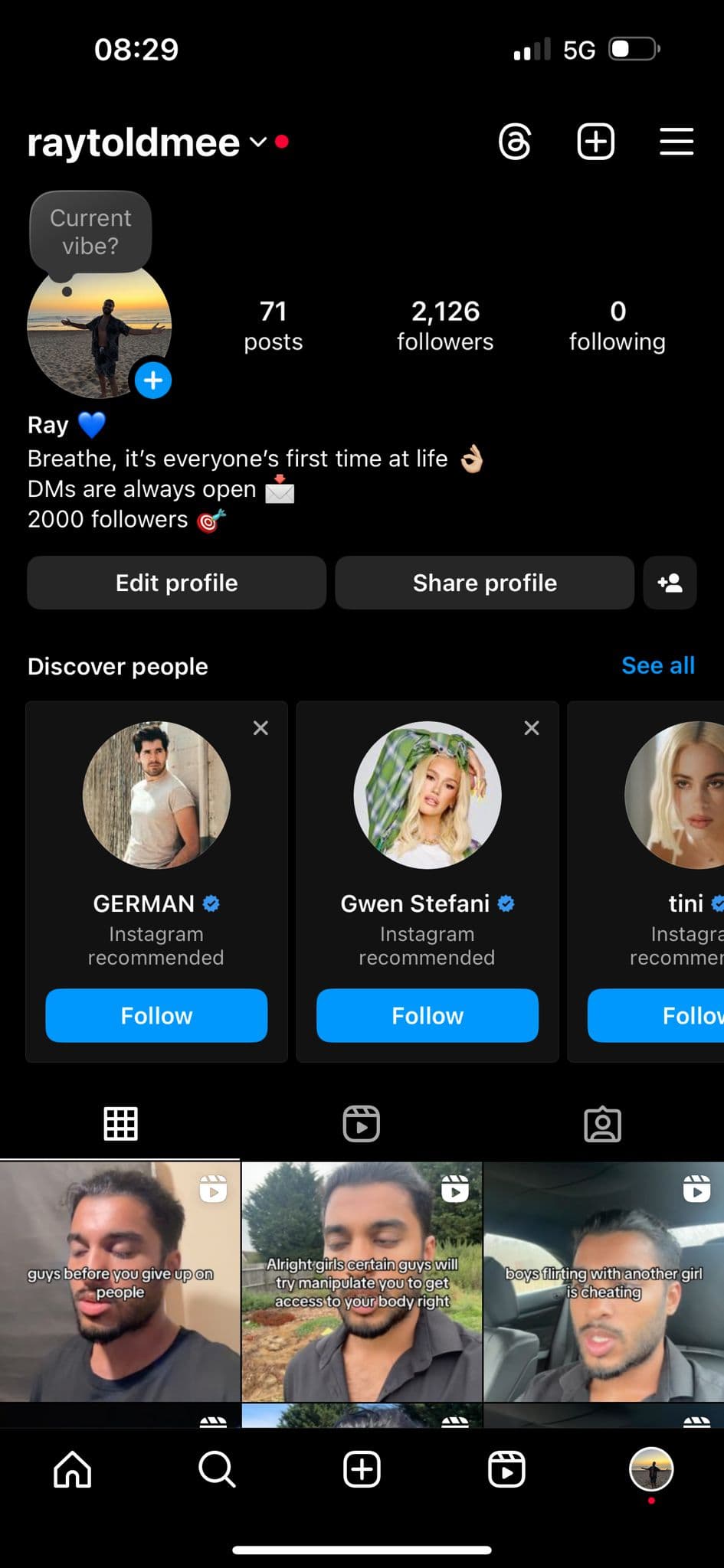Image resolution: width=724 pixels, height=1568 pixels.
Task: Follow GERMAN
Action: pos(156,1016)
